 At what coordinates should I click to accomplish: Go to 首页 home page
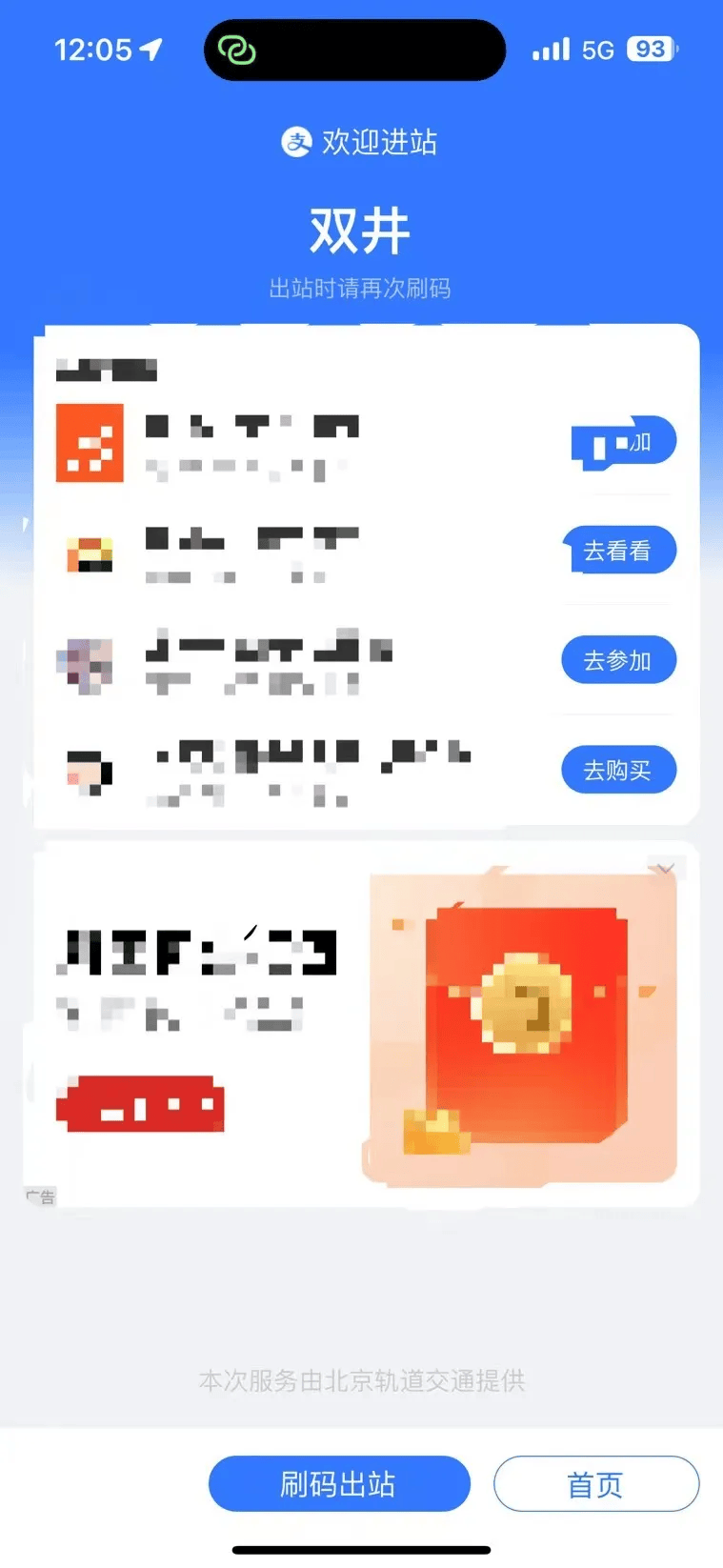(596, 1483)
